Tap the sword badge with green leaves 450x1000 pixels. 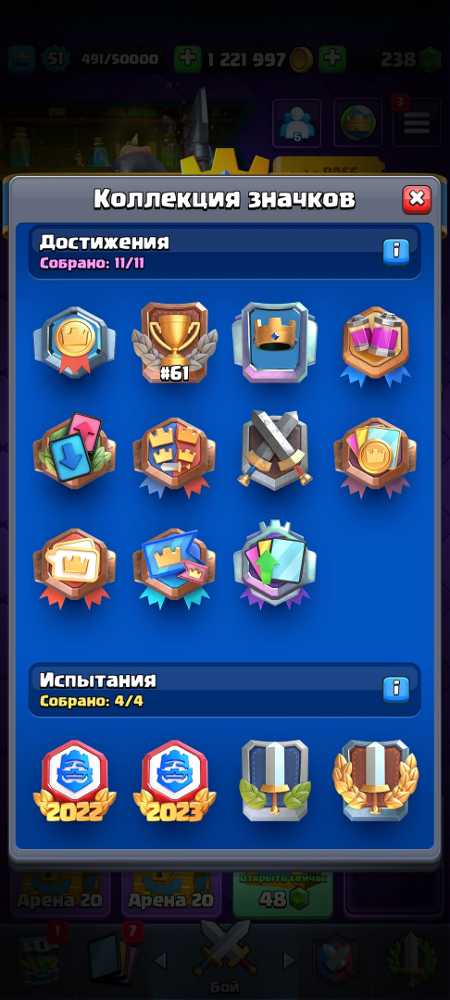click(x=275, y=780)
